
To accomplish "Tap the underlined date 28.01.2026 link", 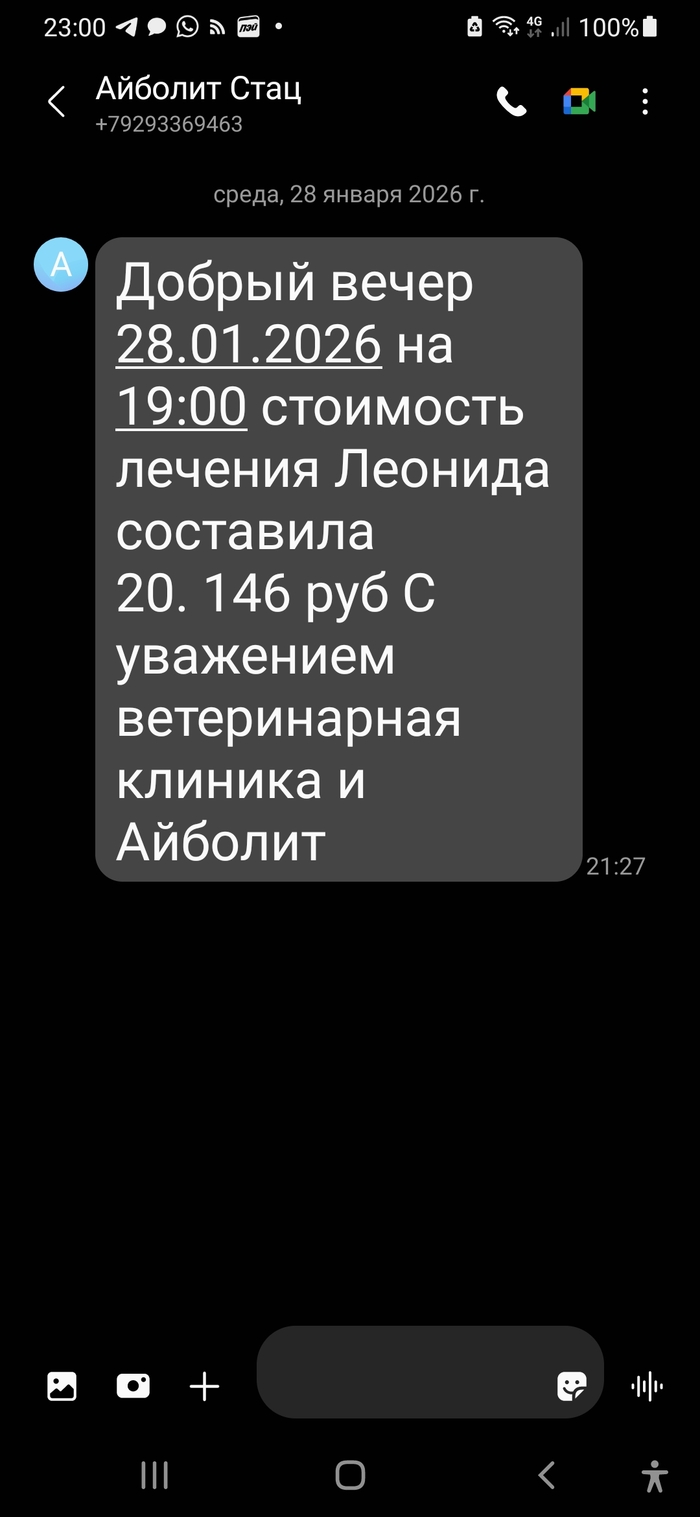I will point(249,346).
